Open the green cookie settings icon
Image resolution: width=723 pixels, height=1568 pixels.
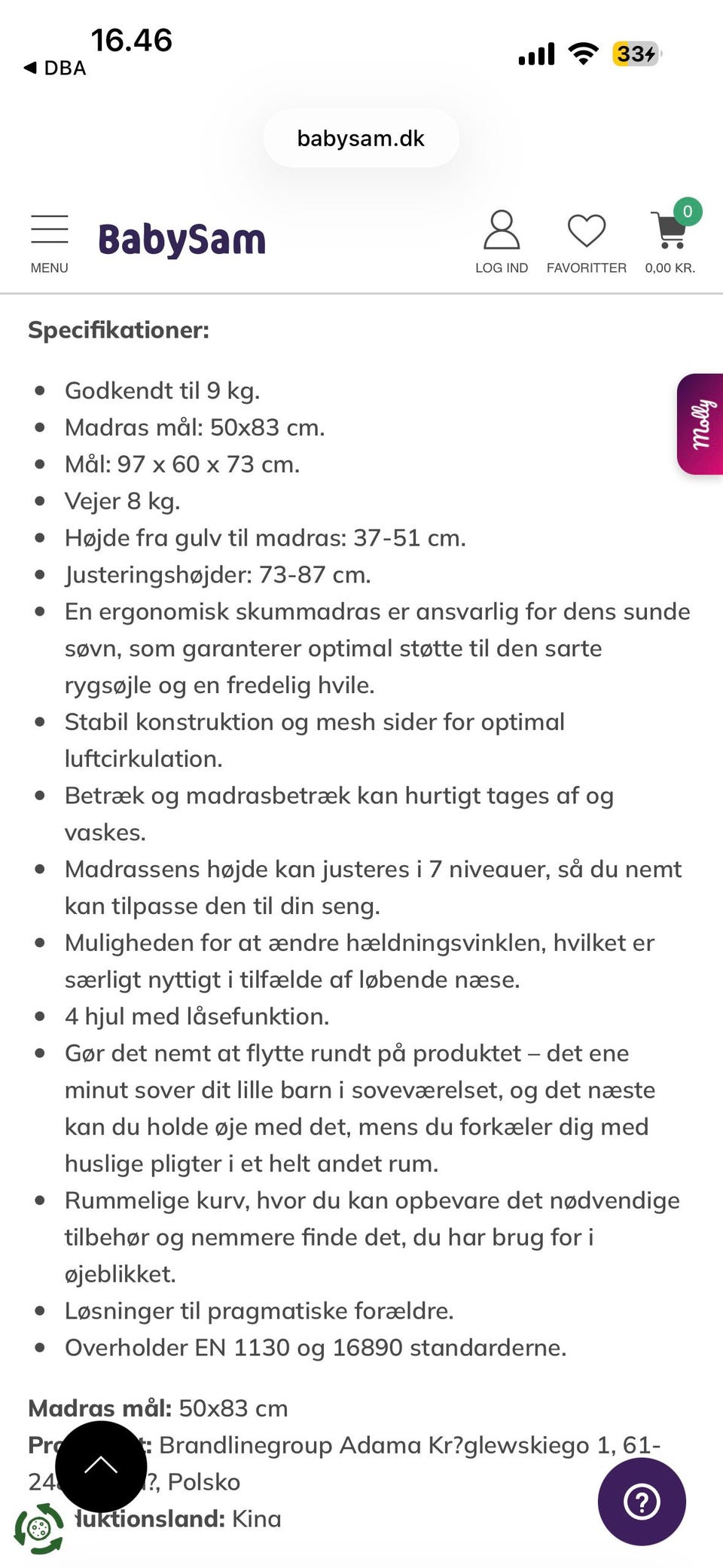point(39,1528)
